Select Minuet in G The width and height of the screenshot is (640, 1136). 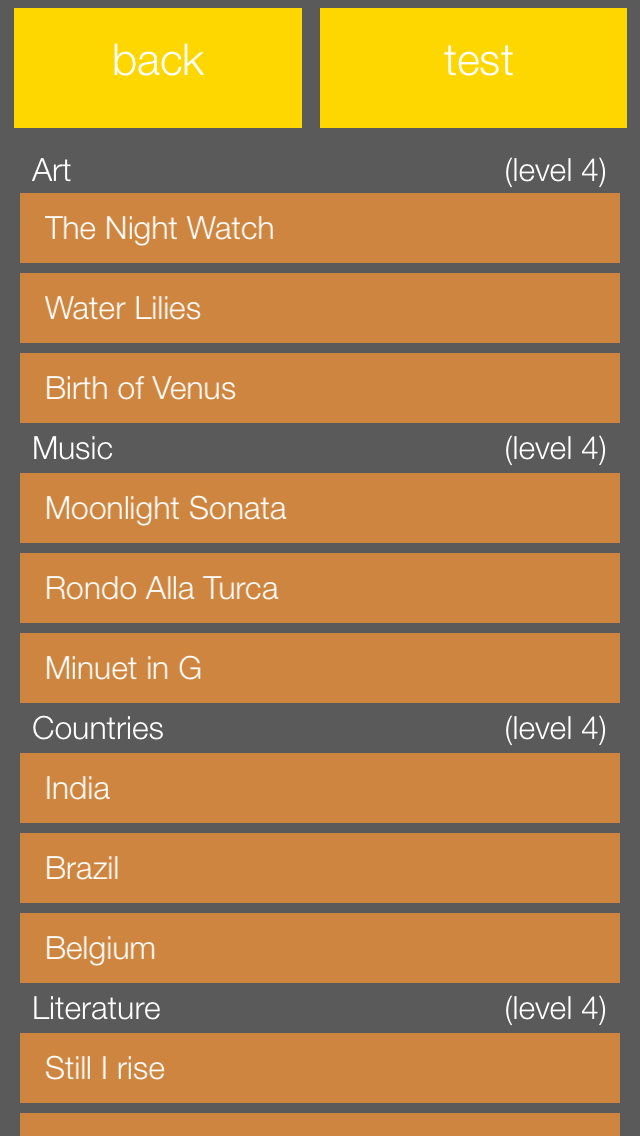click(320, 668)
